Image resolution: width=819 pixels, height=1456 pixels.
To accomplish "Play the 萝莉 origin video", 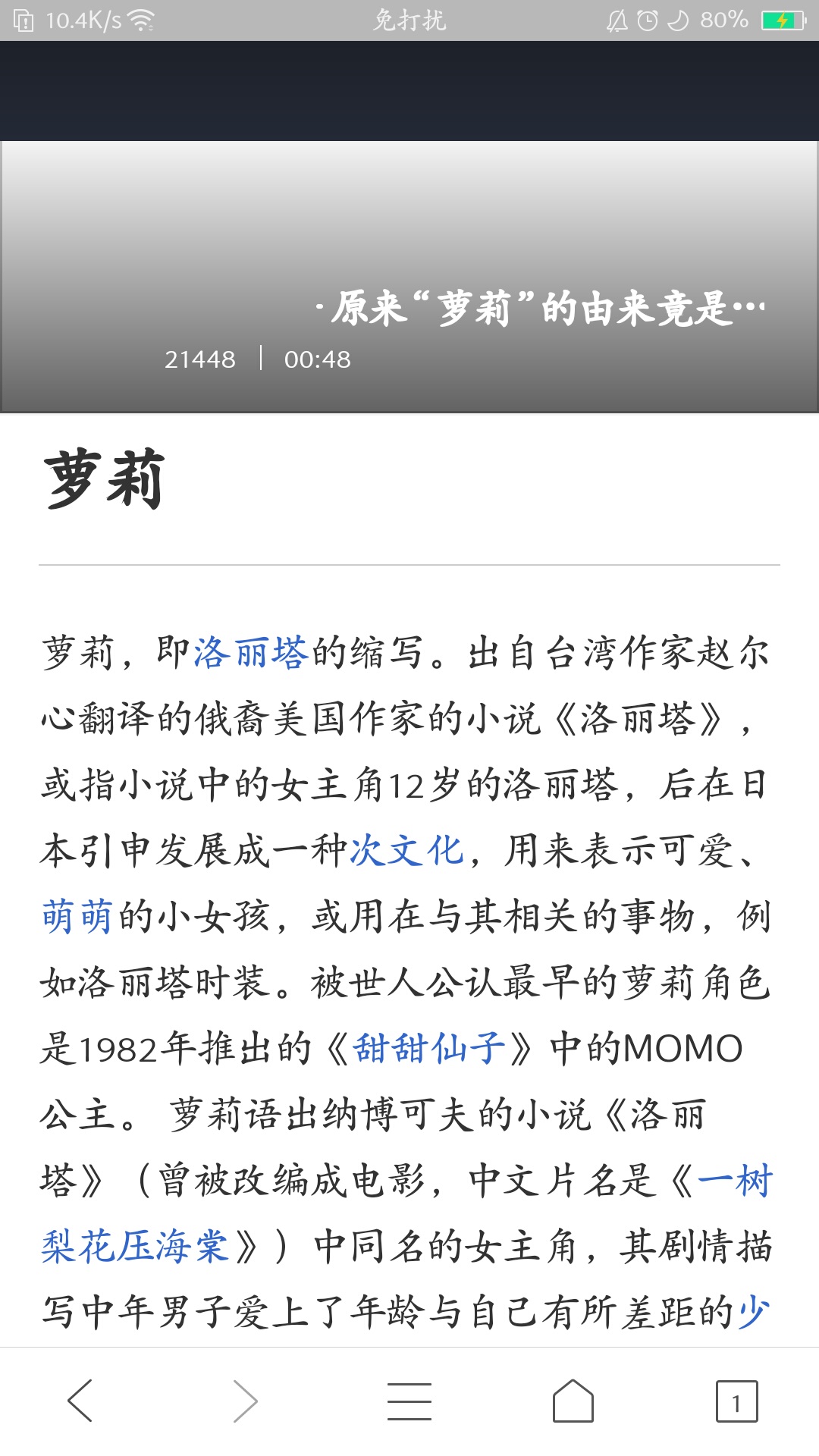I will pyautogui.click(x=409, y=277).
